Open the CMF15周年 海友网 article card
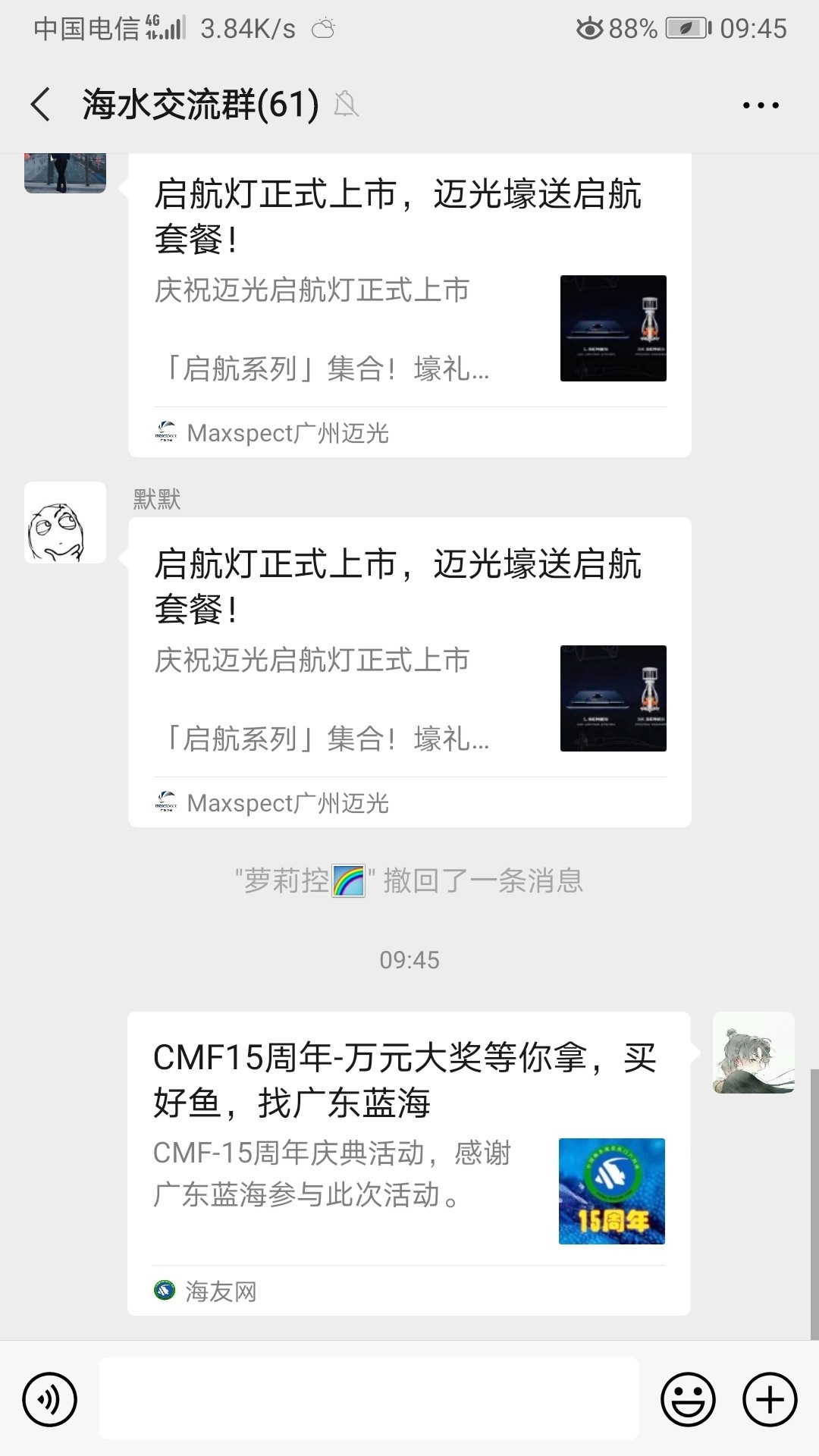The height and width of the screenshot is (1456, 819). (x=408, y=1163)
